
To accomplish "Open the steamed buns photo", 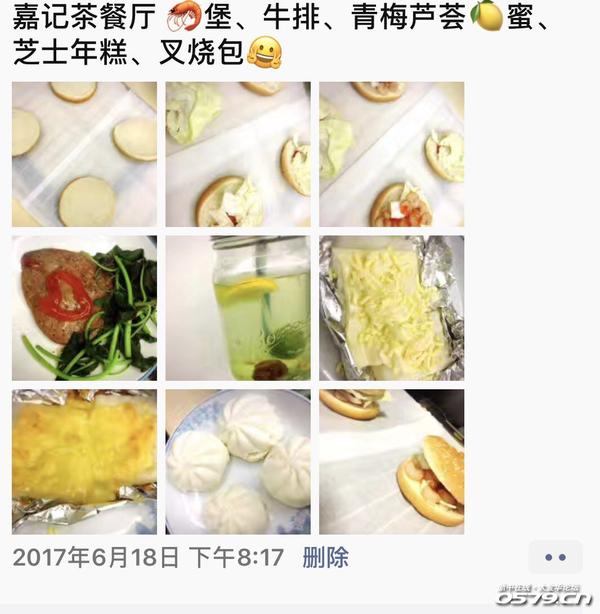I will [x=238, y=461].
